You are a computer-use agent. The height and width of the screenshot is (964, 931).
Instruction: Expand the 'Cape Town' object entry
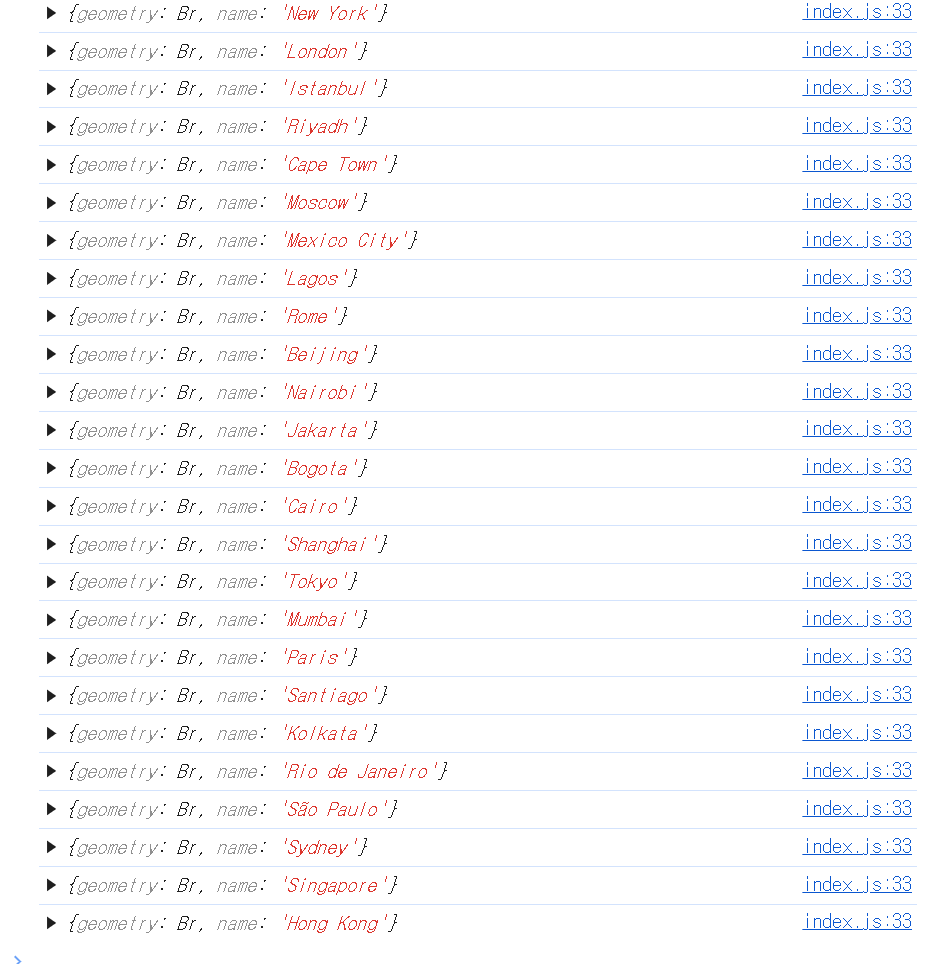coord(51,165)
